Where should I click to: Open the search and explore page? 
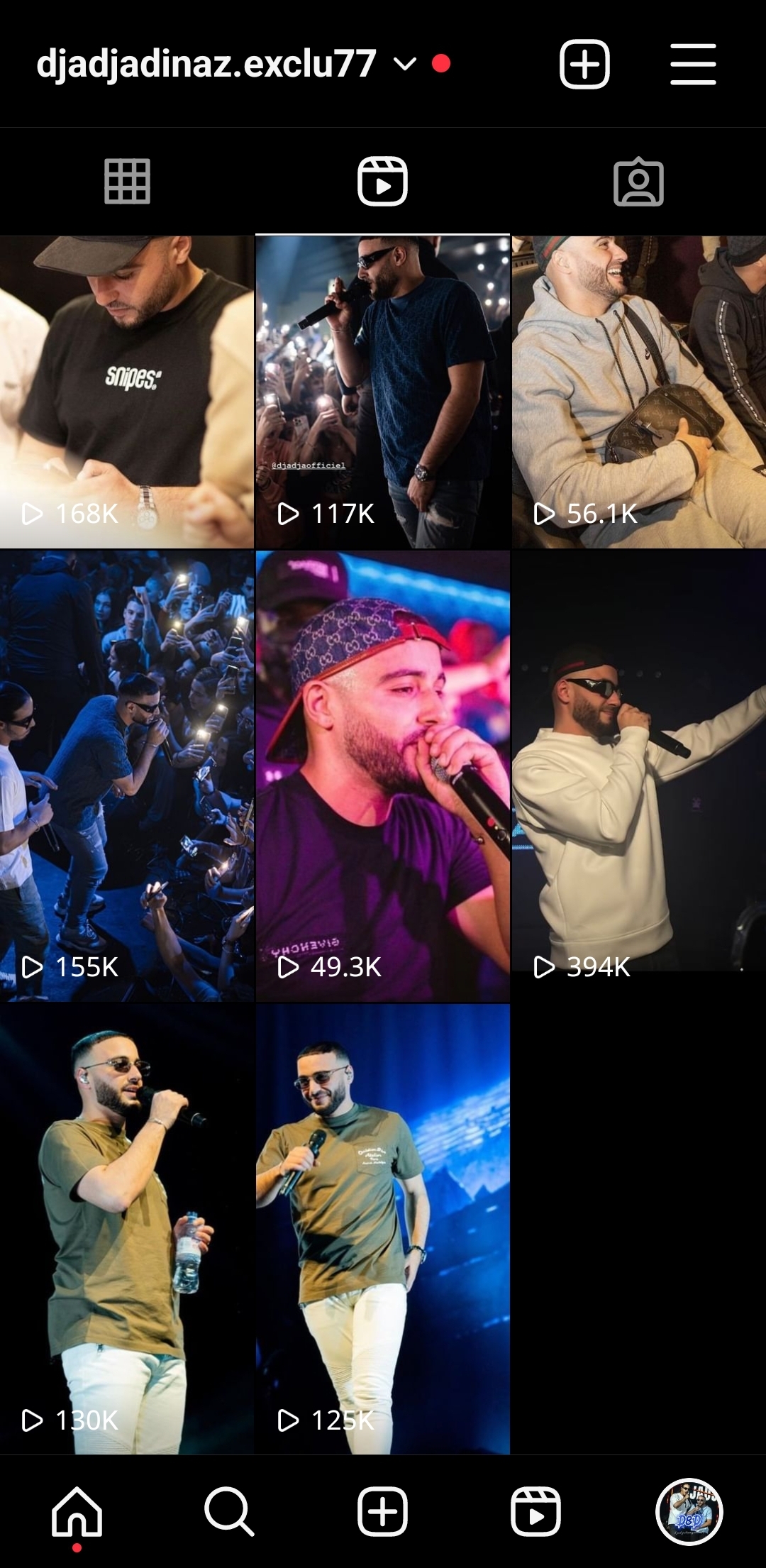tap(229, 1511)
